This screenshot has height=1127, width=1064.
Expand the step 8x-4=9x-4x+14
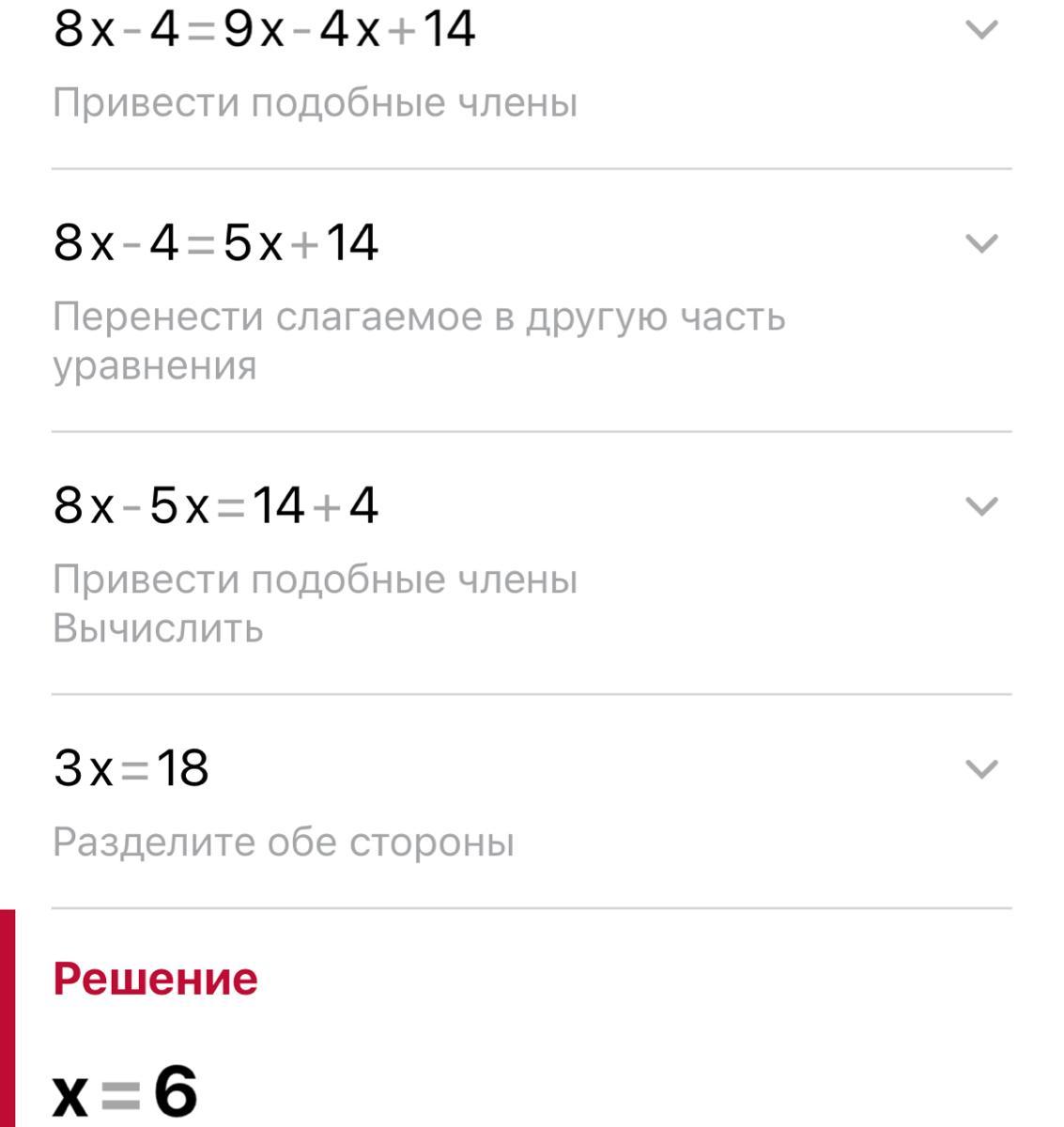click(981, 30)
